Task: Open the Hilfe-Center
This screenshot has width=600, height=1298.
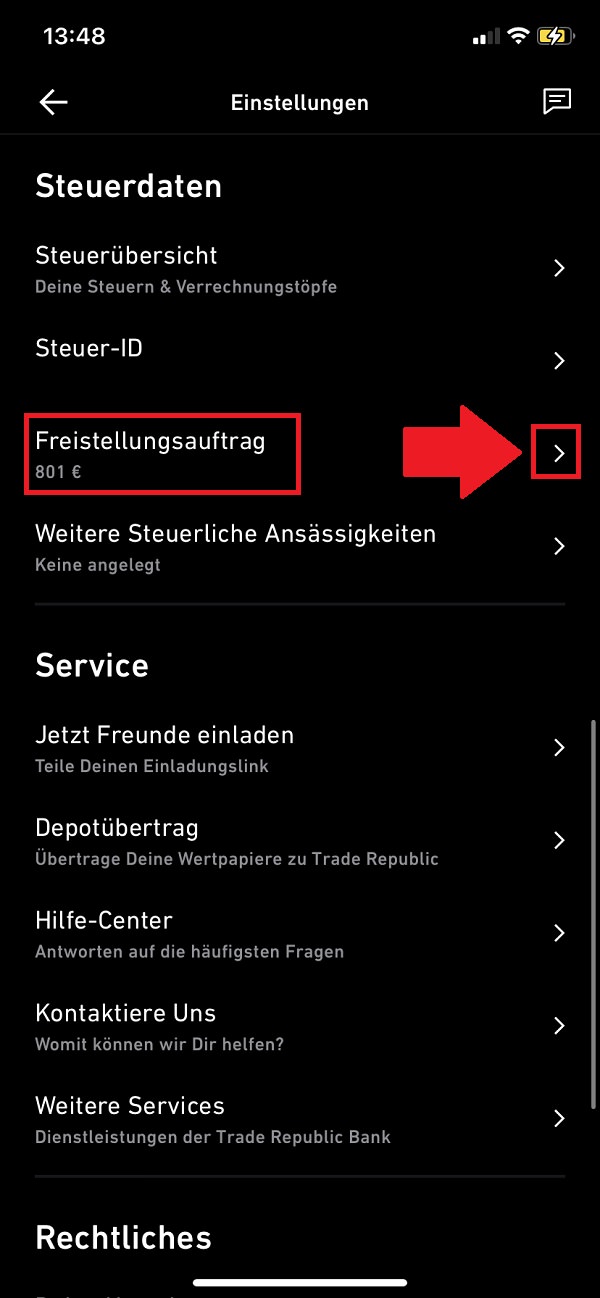Action: coord(300,933)
